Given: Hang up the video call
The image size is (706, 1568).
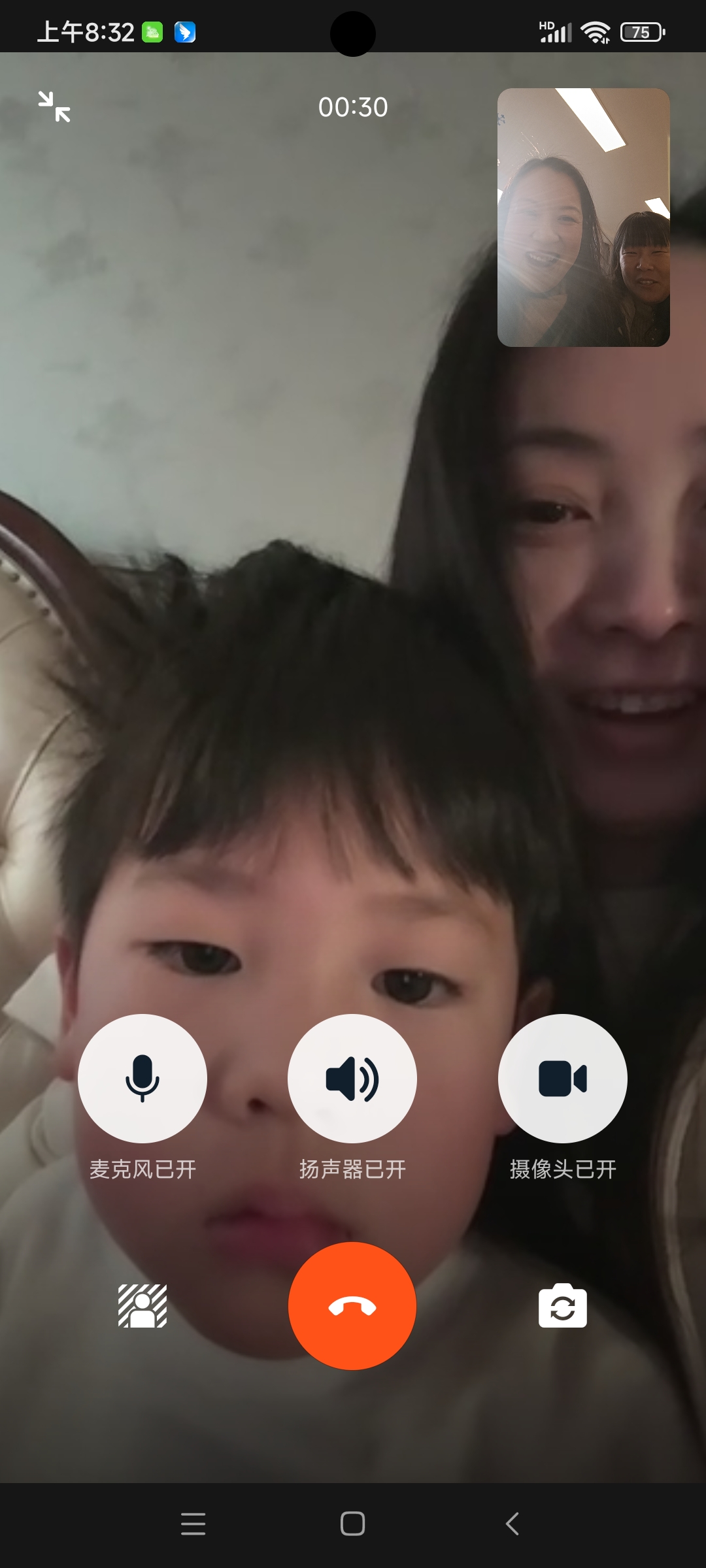Looking at the screenshot, I should [x=352, y=1305].
